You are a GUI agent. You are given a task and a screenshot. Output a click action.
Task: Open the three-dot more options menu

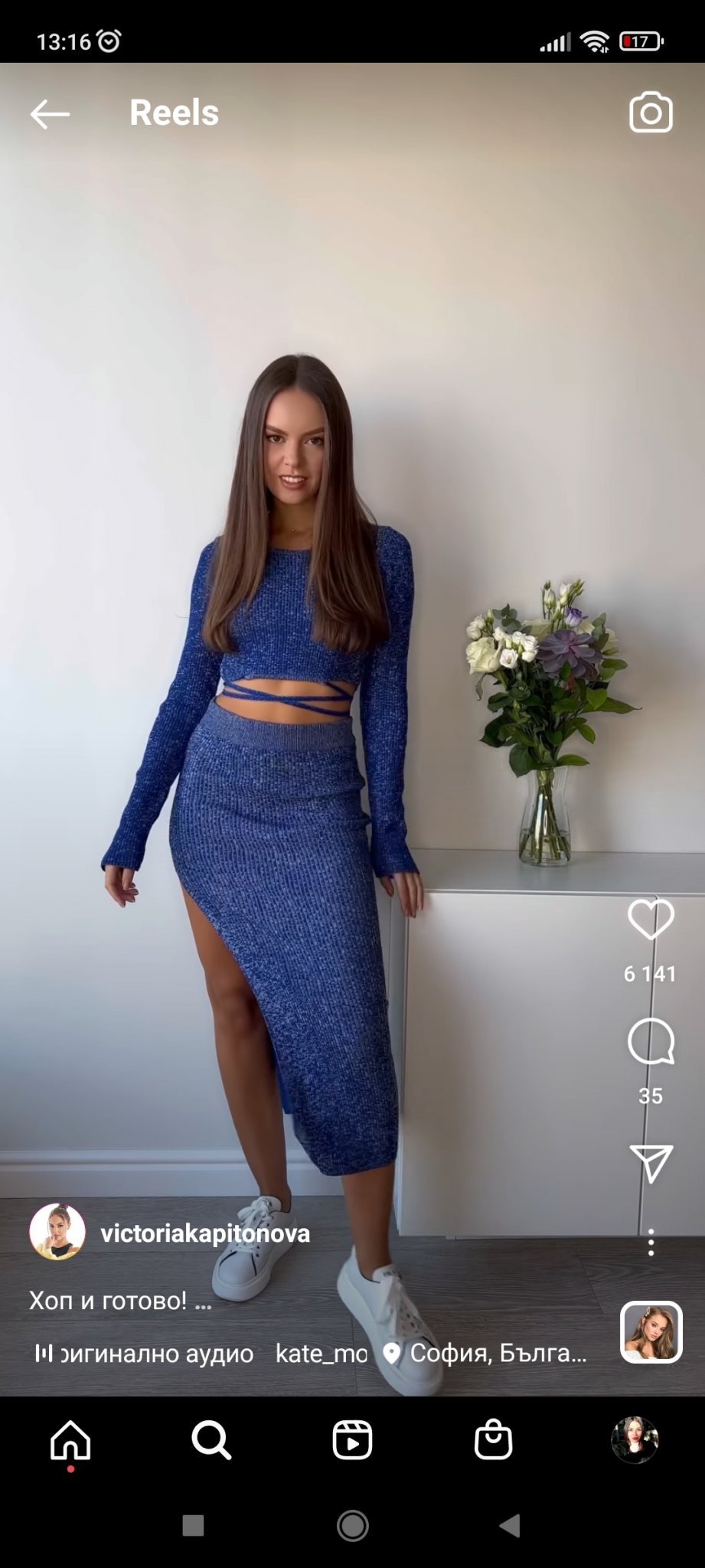coord(651,1242)
